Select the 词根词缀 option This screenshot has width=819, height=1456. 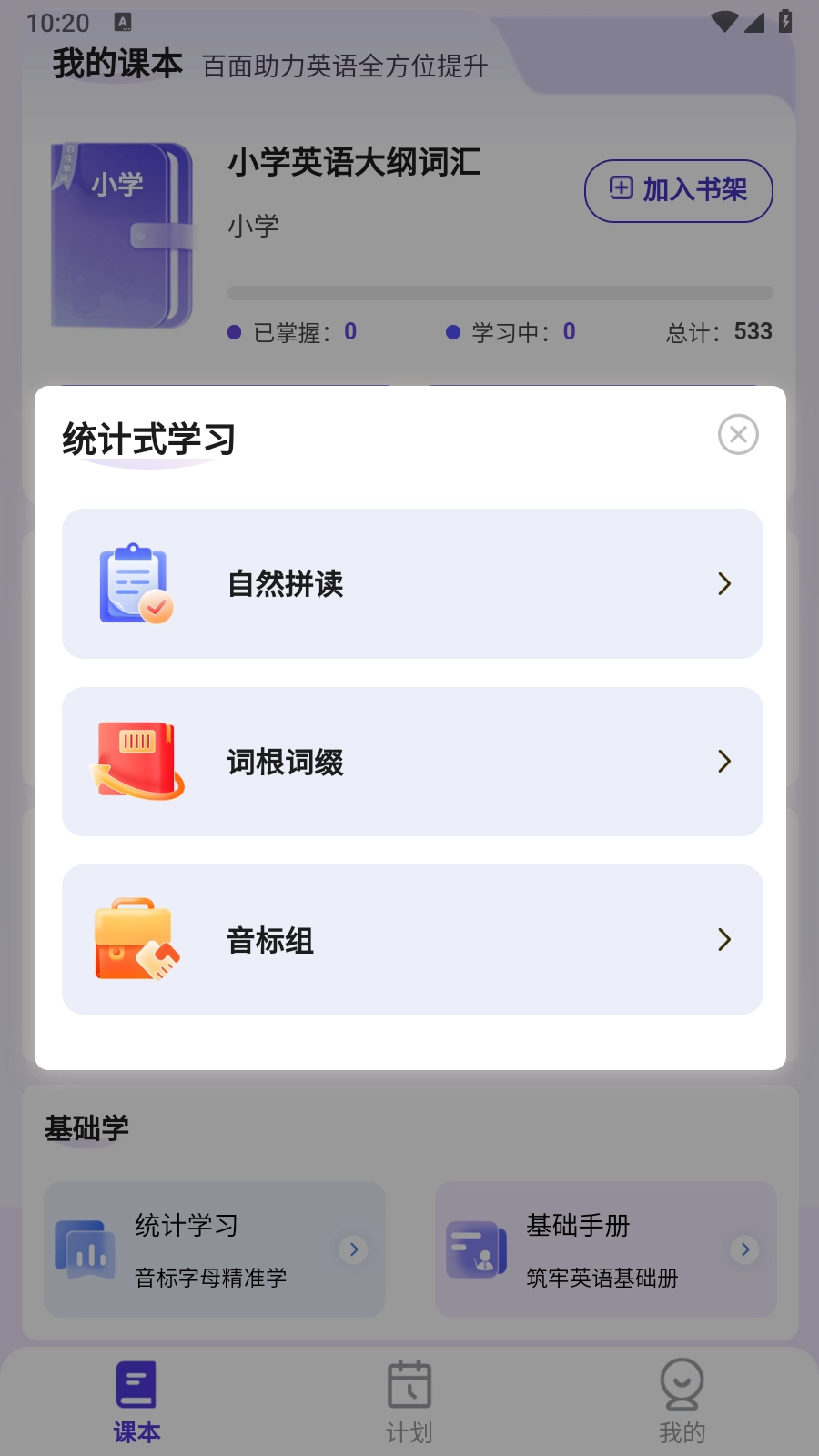point(412,762)
